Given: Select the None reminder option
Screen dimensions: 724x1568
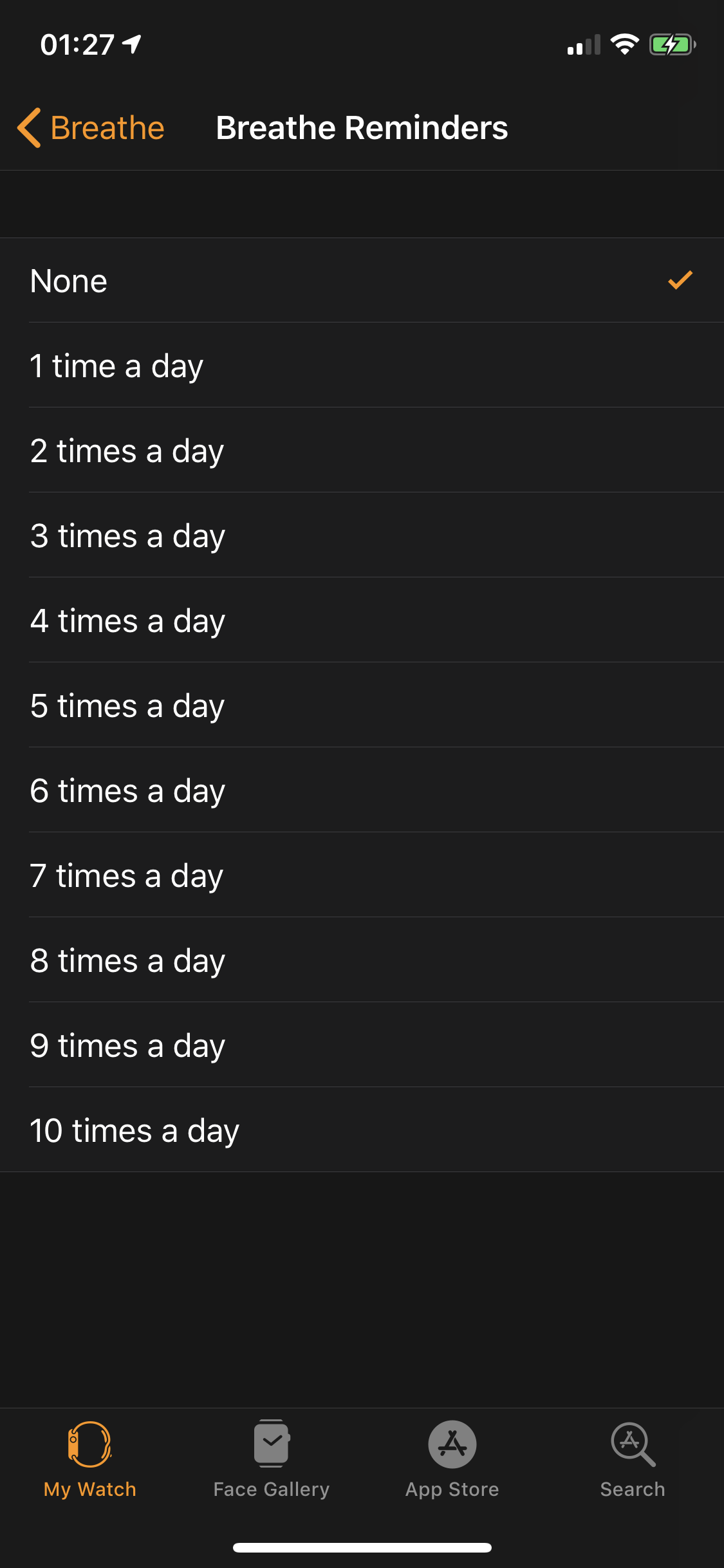Looking at the screenshot, I should [362, 281].
